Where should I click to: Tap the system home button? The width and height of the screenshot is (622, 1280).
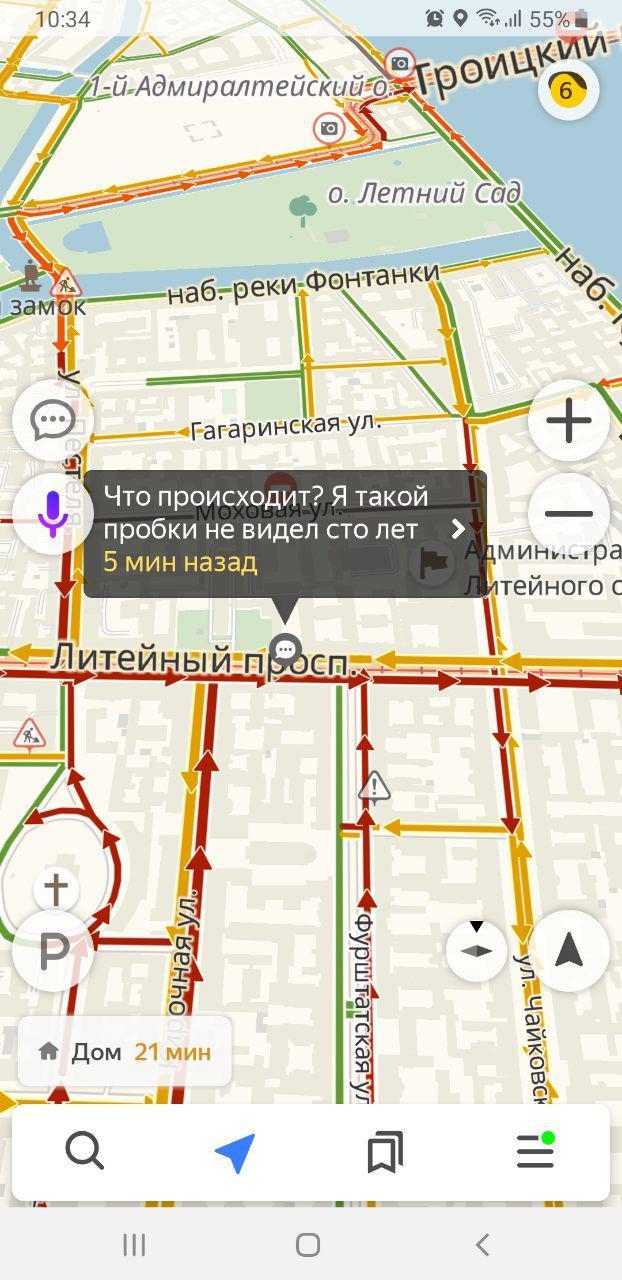[x=308, y=1244]
